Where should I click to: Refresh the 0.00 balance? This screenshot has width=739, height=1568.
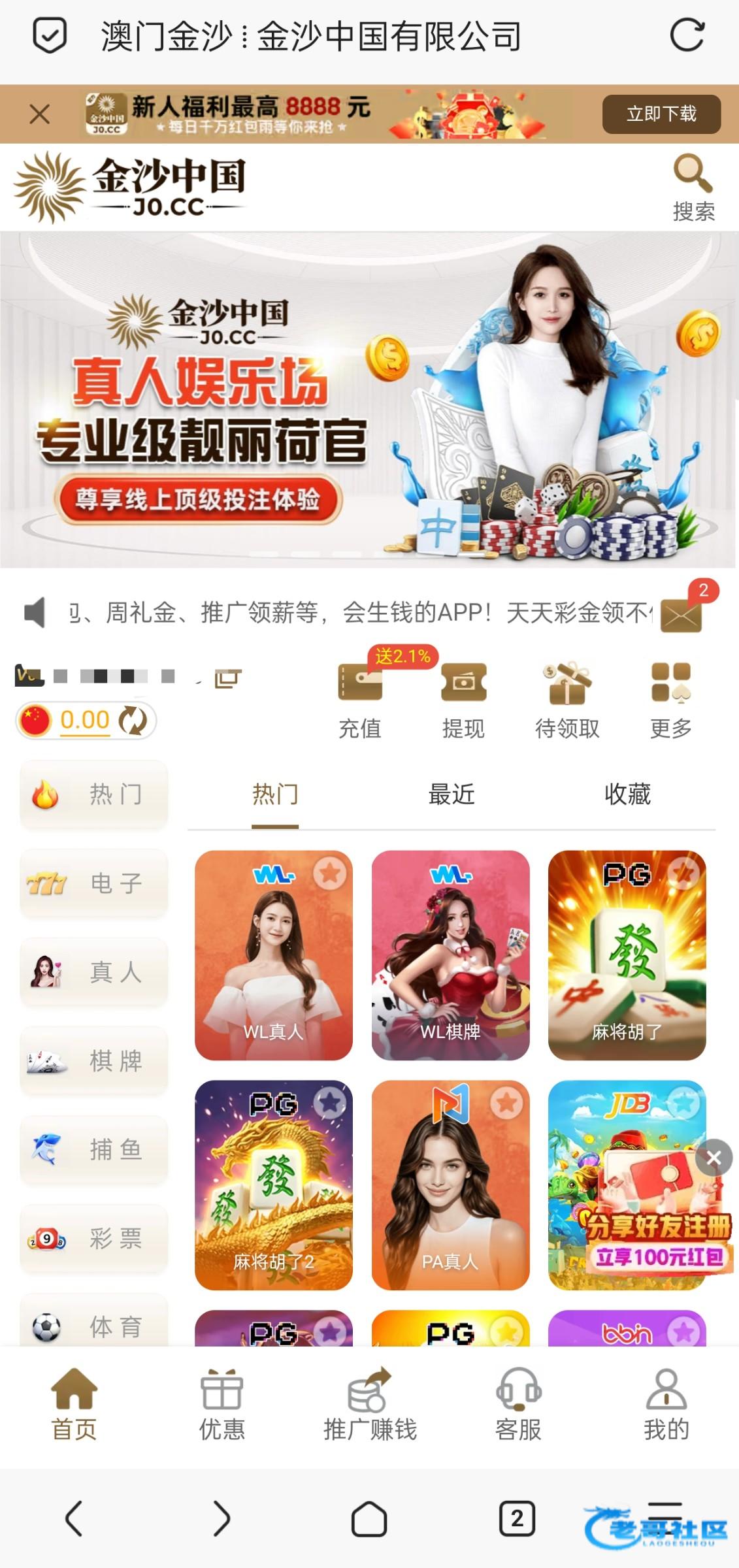[x=133, y=721]
